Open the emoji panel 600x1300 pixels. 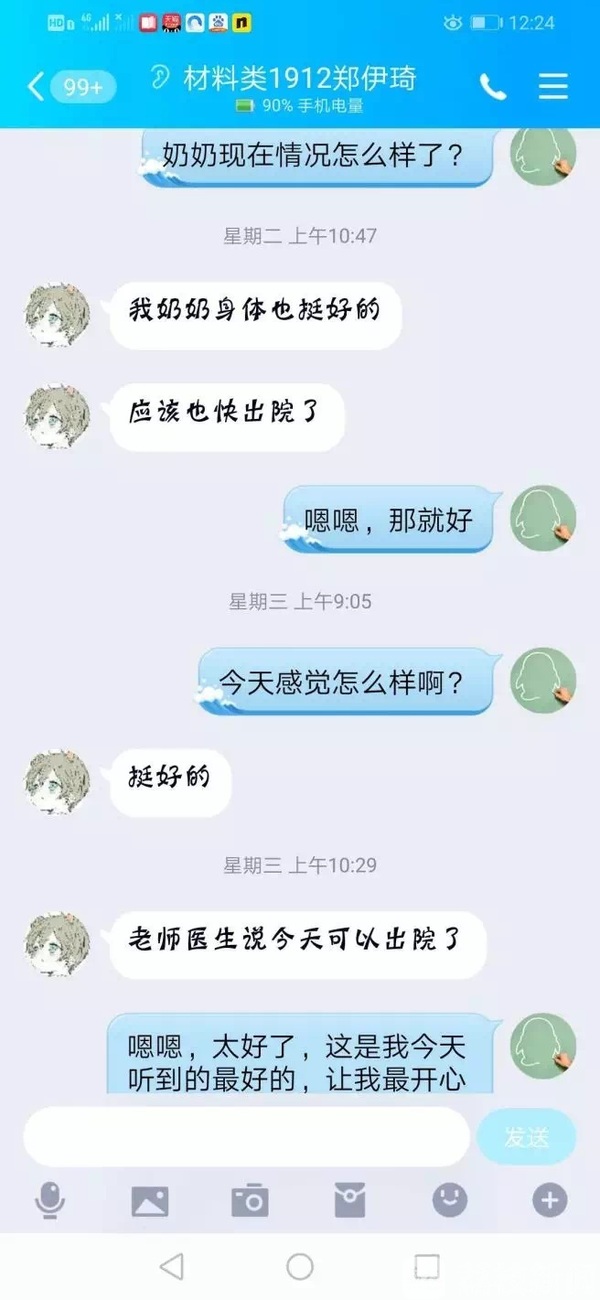[x=450, y=1200]
